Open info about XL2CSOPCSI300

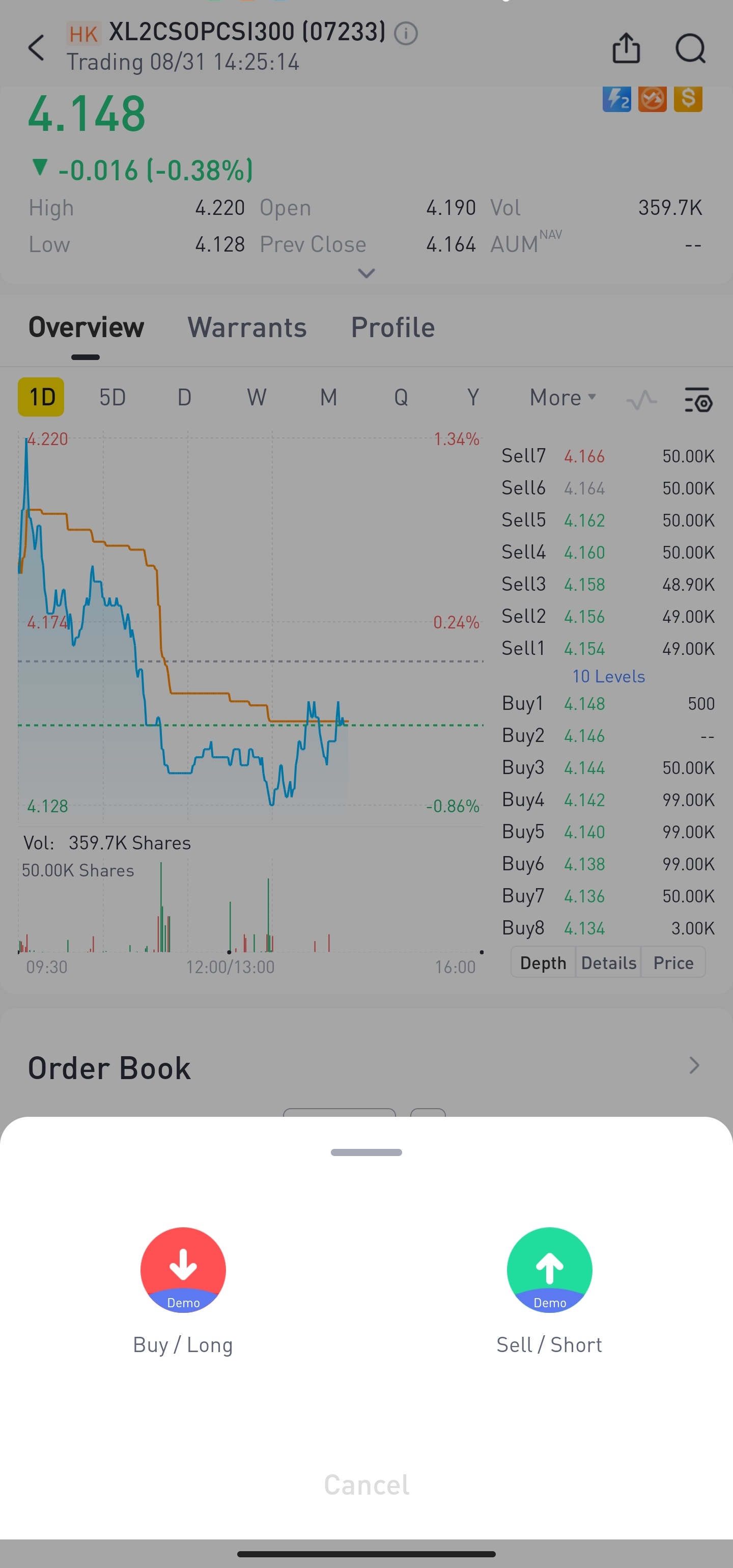(x=406, y=34)
